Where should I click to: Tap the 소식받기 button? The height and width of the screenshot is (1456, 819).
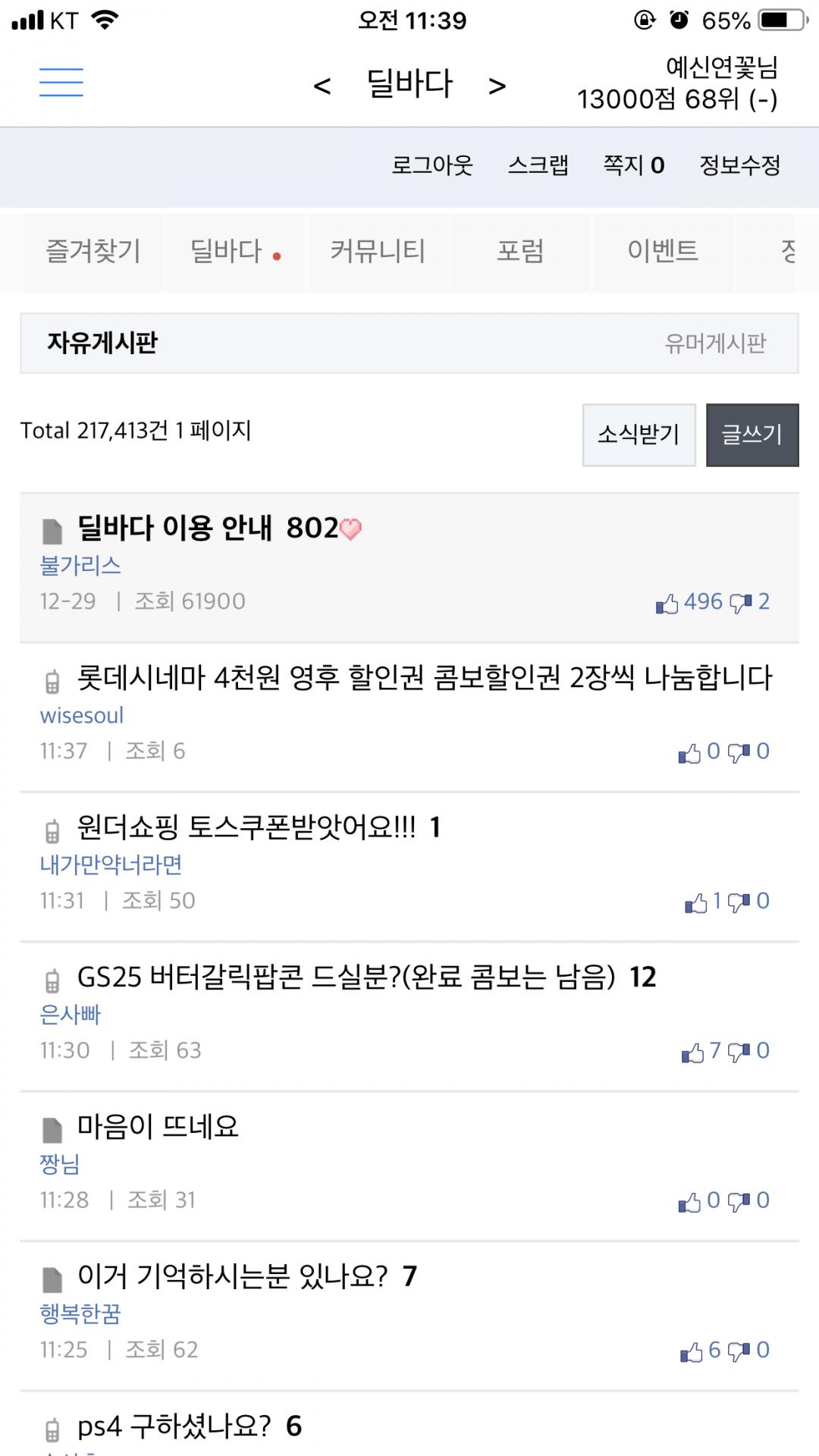[x=639, y=435]
